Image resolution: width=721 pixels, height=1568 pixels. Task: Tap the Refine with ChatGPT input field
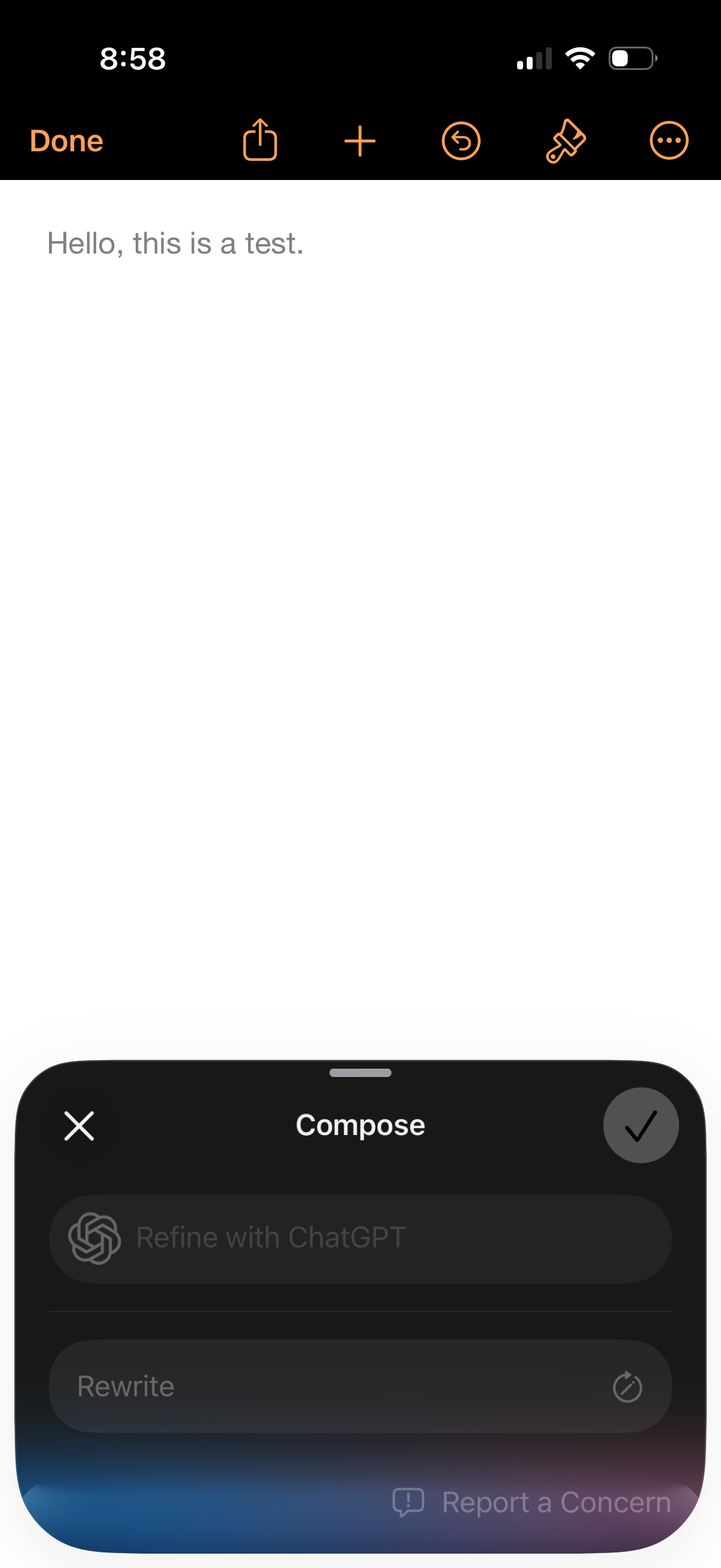[x=360, y=1237]
